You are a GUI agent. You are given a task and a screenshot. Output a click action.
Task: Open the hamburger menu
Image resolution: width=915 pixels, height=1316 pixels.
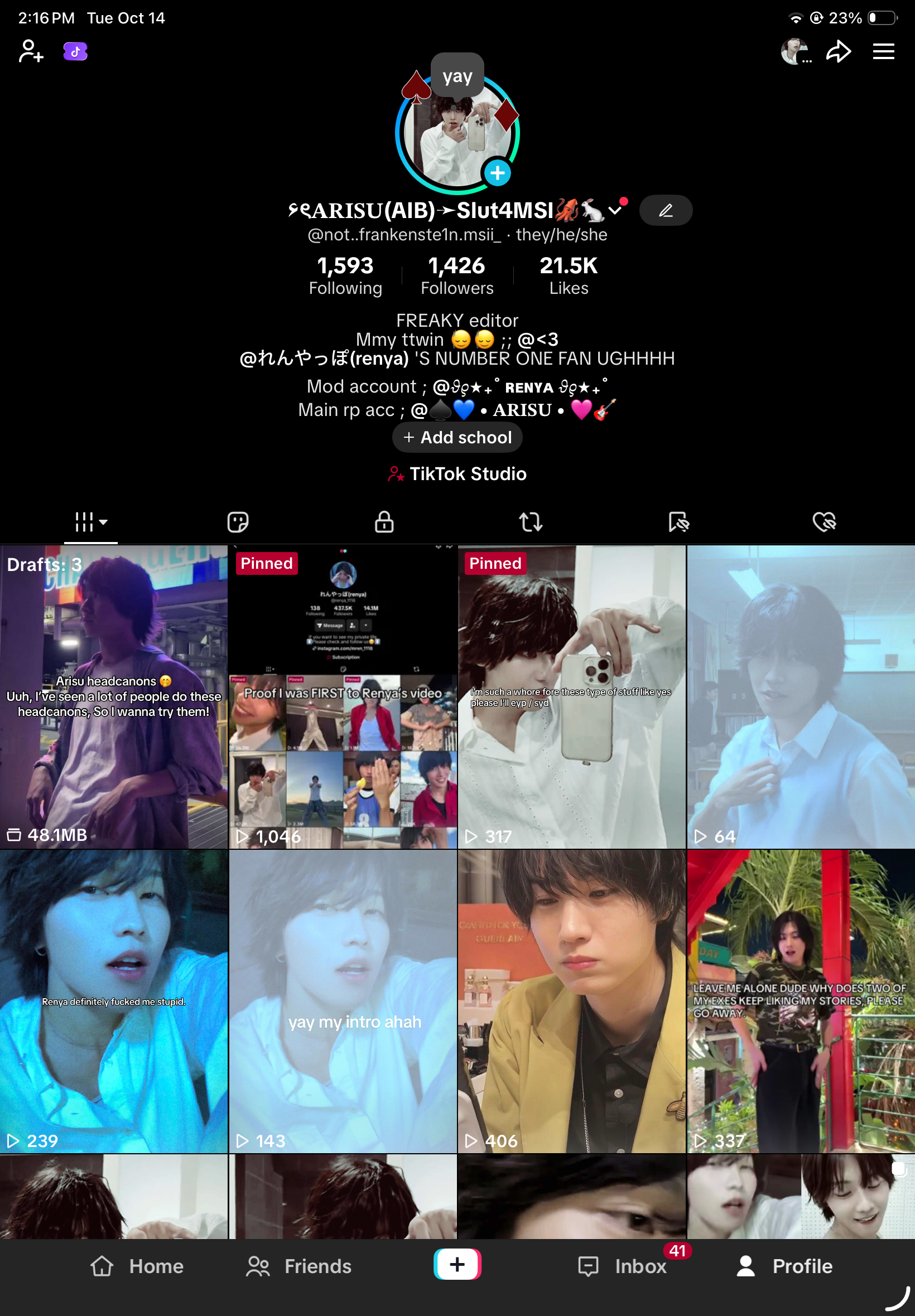tap(883, 51)
